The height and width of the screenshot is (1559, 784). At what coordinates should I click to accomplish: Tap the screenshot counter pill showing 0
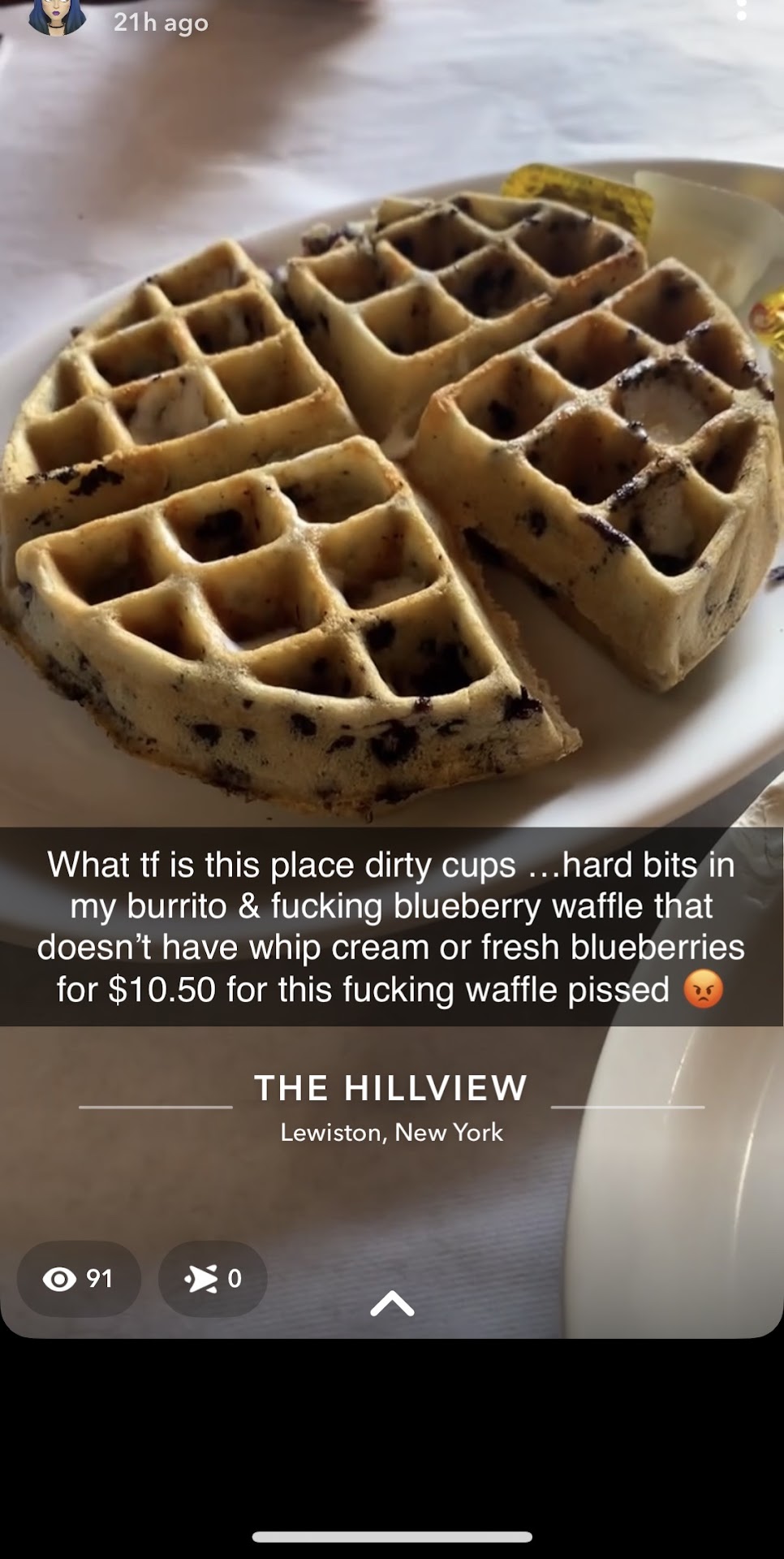click(212, 1279)
